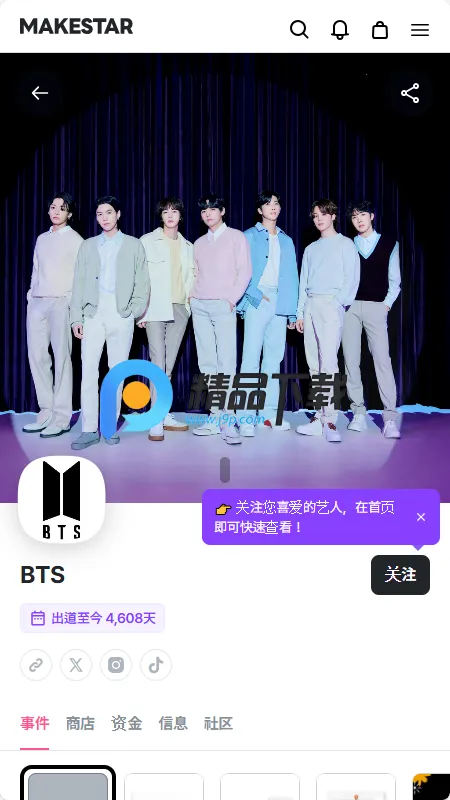Go back using the arrow on banner
Image resolution: width=450 pixels, height=800 pixels.
coord(40,93)
